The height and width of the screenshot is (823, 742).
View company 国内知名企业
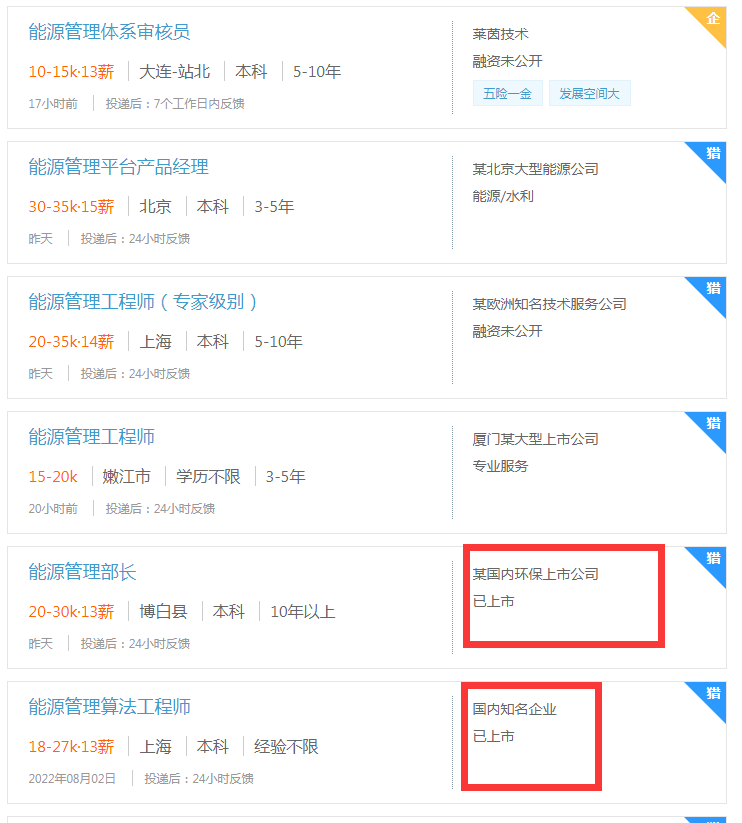click(514, 709)
